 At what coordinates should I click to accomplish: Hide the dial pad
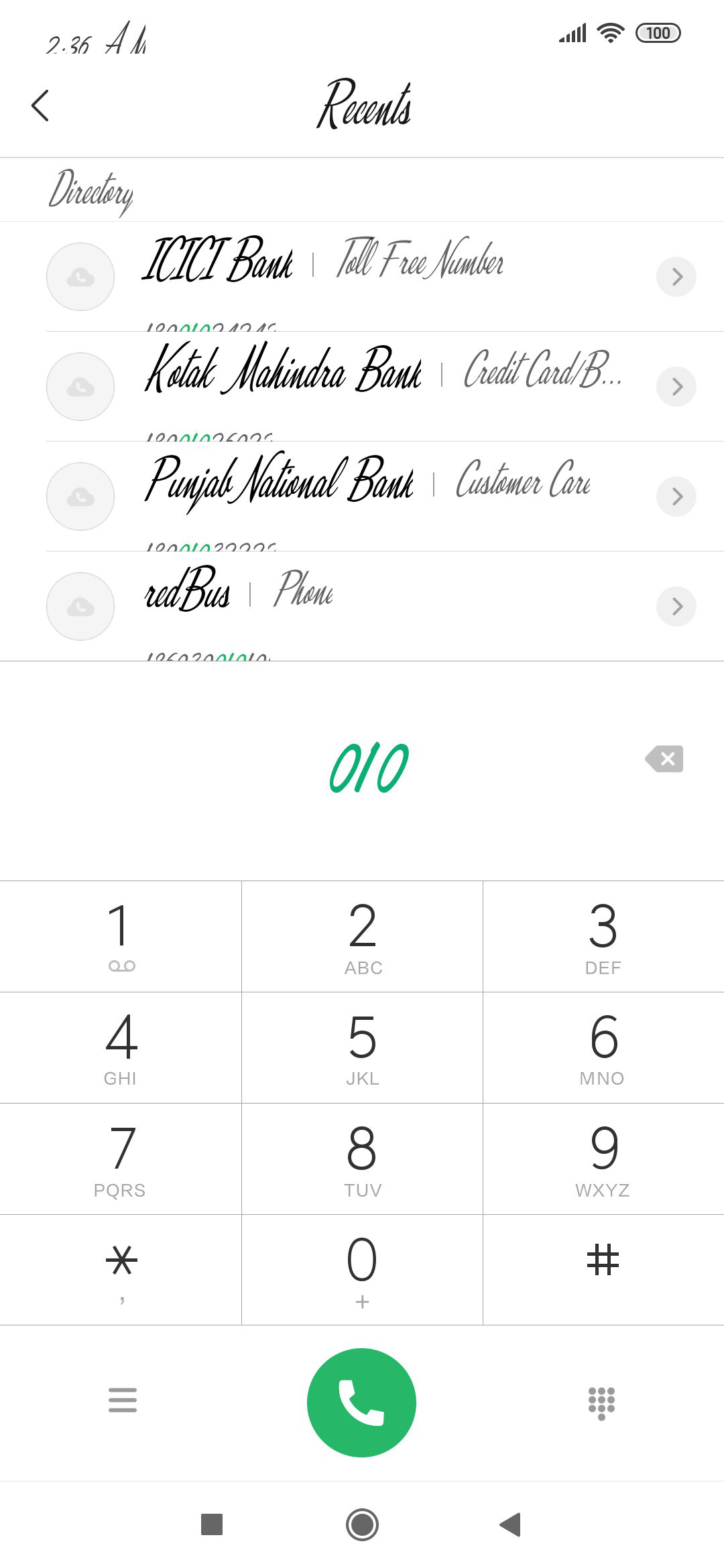pos(601,1402)
